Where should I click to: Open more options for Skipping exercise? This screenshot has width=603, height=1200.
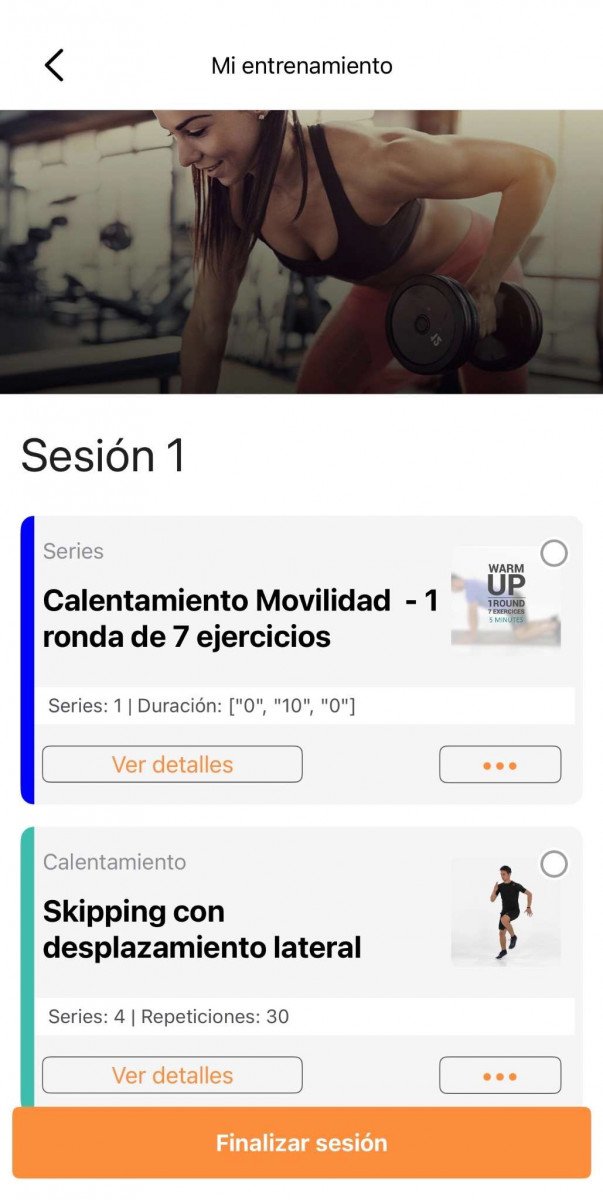(x=499, y=1076)
